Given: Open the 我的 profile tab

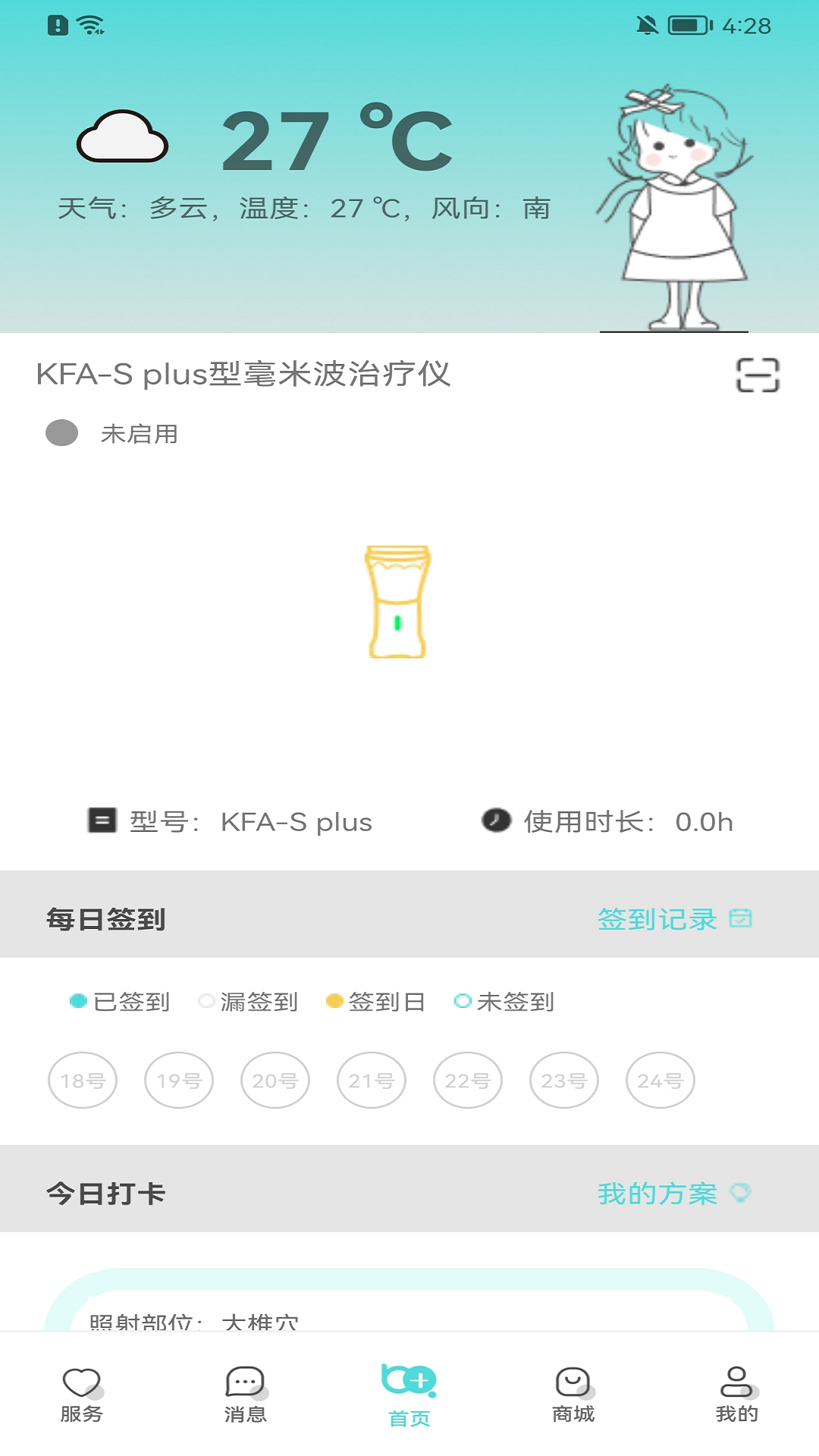Looking at the screenshot, I should (x=737, y=1395).
